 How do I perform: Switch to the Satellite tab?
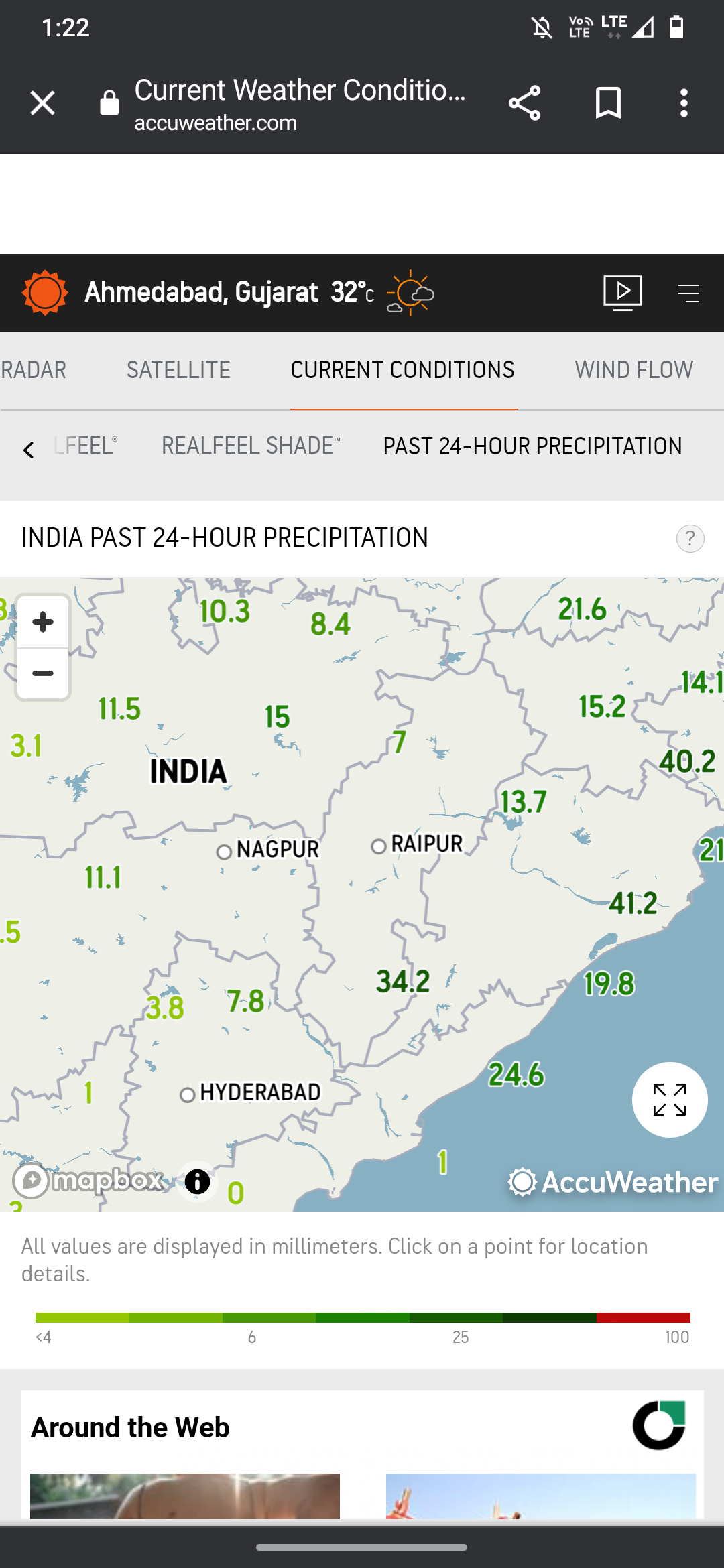(x=178, y=370)
